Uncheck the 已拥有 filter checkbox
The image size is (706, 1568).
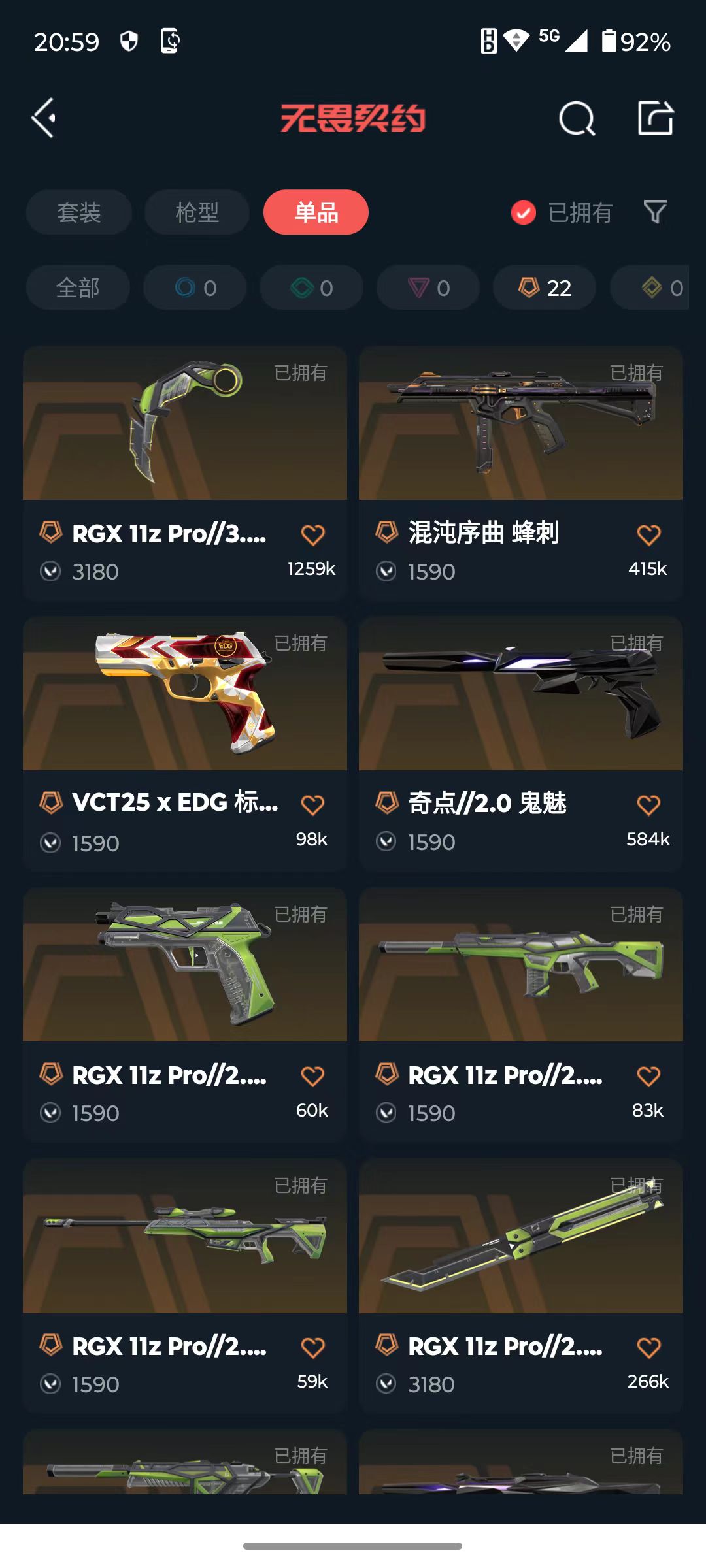pos(524,212)
